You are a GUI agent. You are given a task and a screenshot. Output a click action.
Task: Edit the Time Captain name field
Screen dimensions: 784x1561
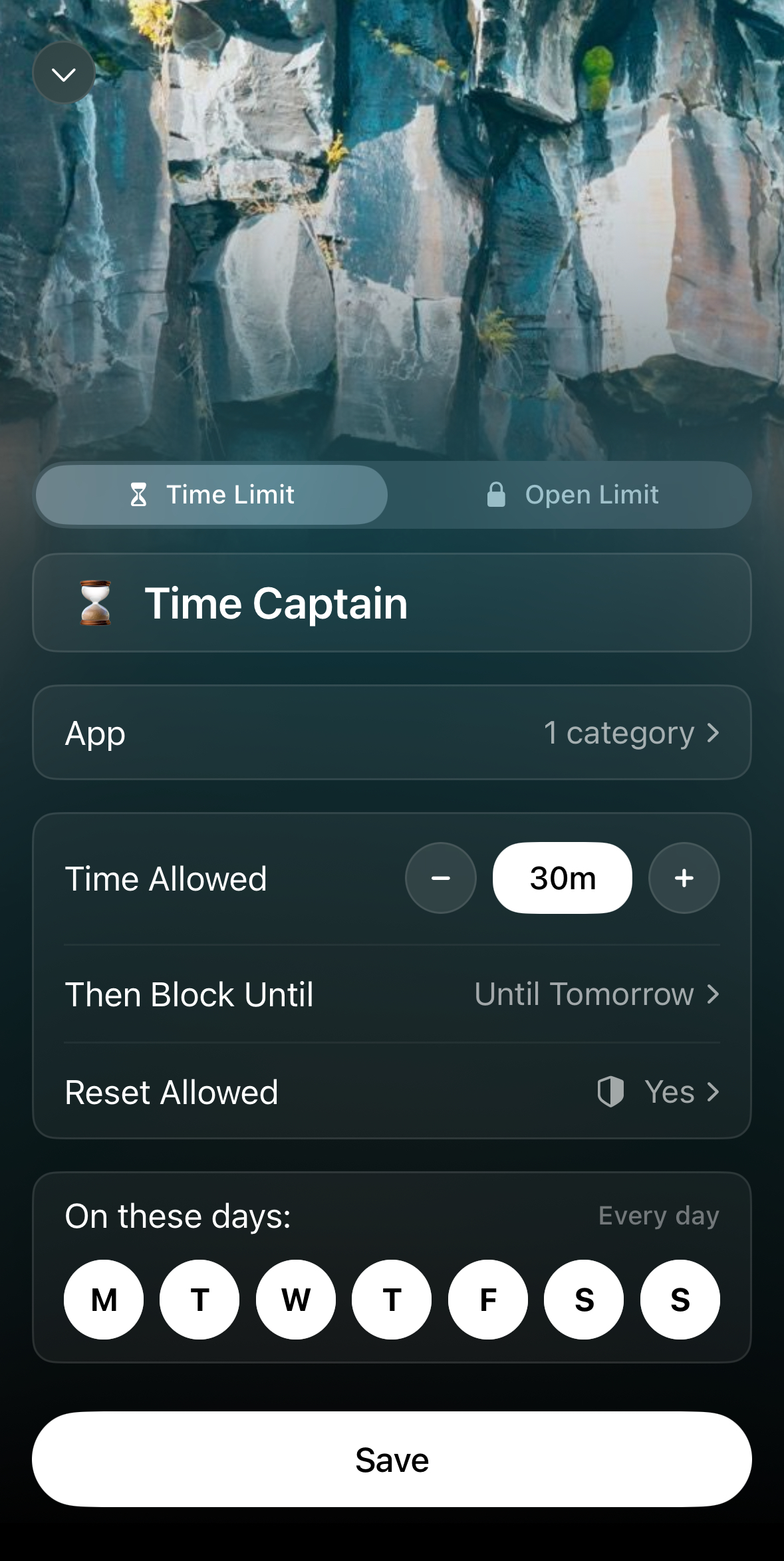tap(392, 603)
